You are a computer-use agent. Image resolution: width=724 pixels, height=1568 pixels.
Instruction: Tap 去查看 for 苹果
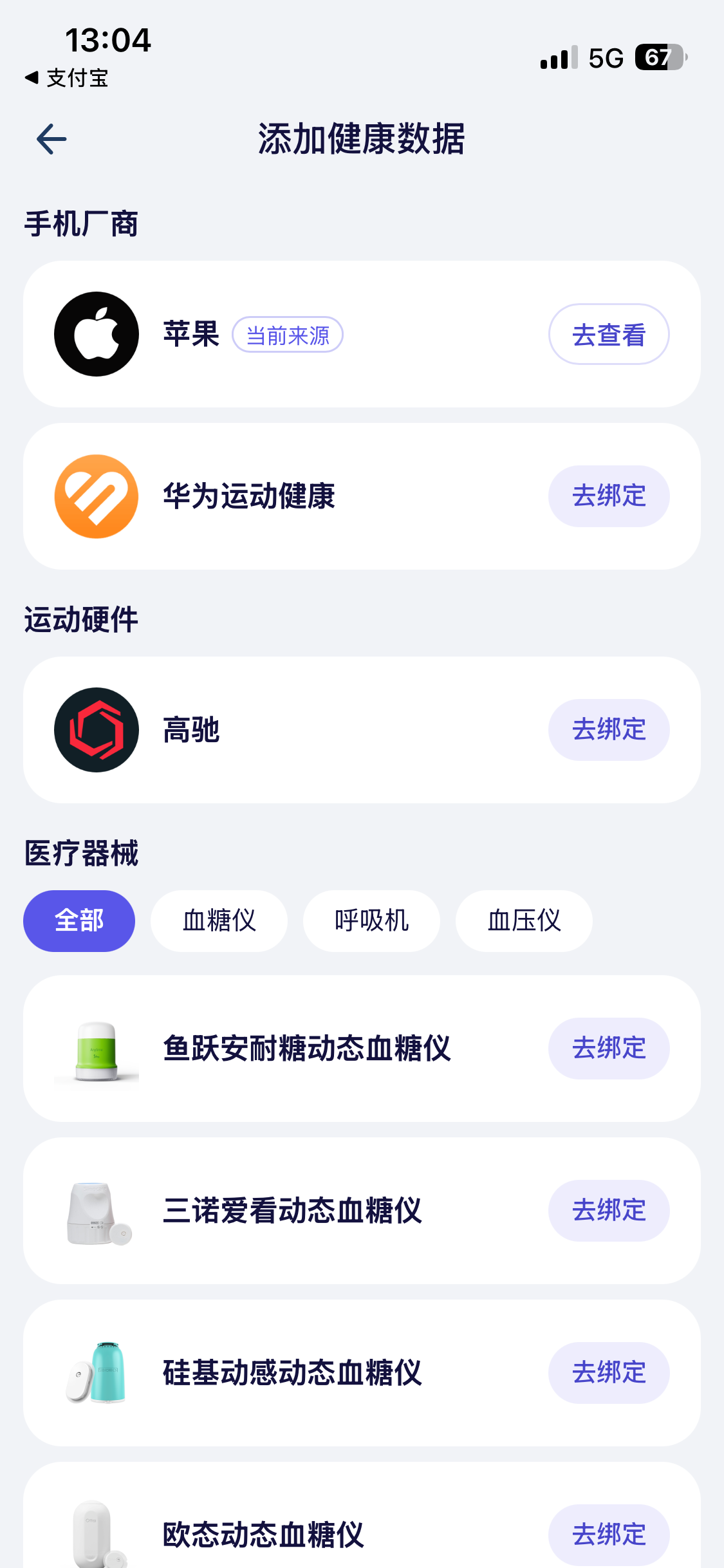click(x=608, y=335)
